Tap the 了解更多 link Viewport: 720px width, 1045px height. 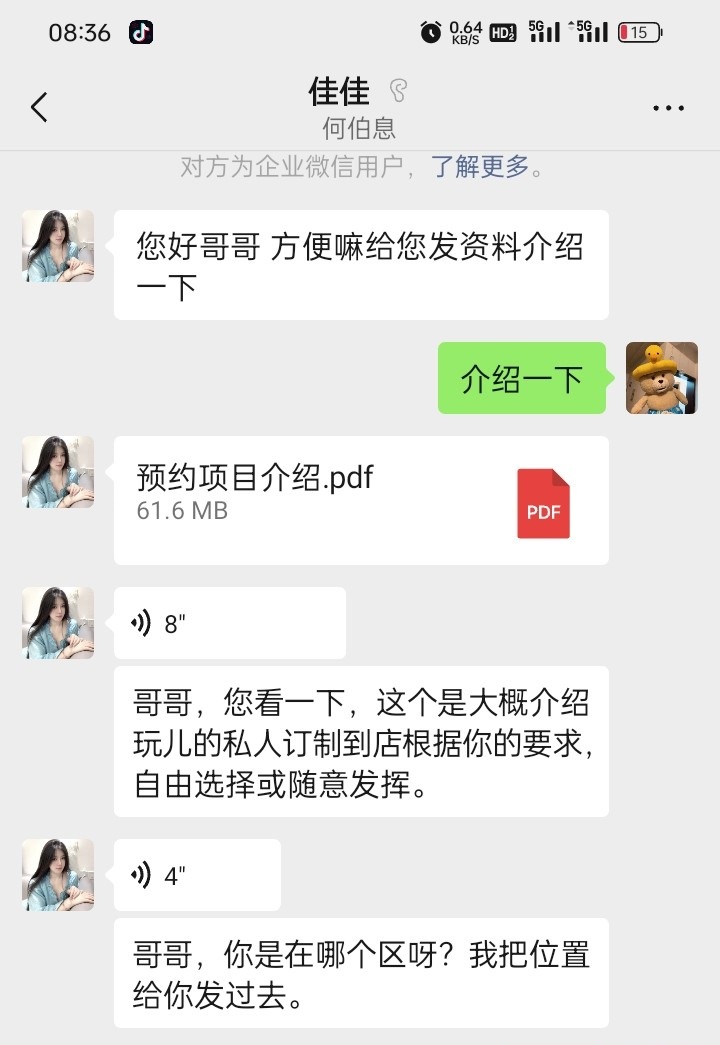tap(480, 167)
